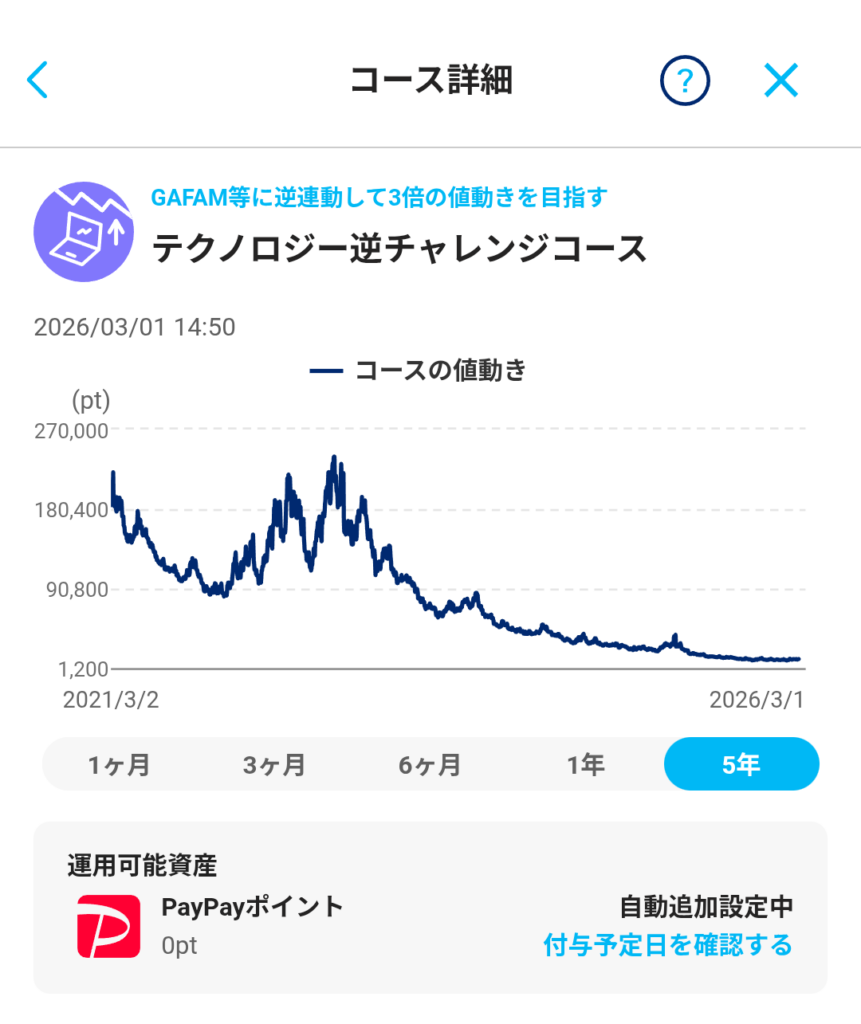Switch chart range to 1ヶ月
The width and height of the screenshot is (861, 1024).
[119, 766]
